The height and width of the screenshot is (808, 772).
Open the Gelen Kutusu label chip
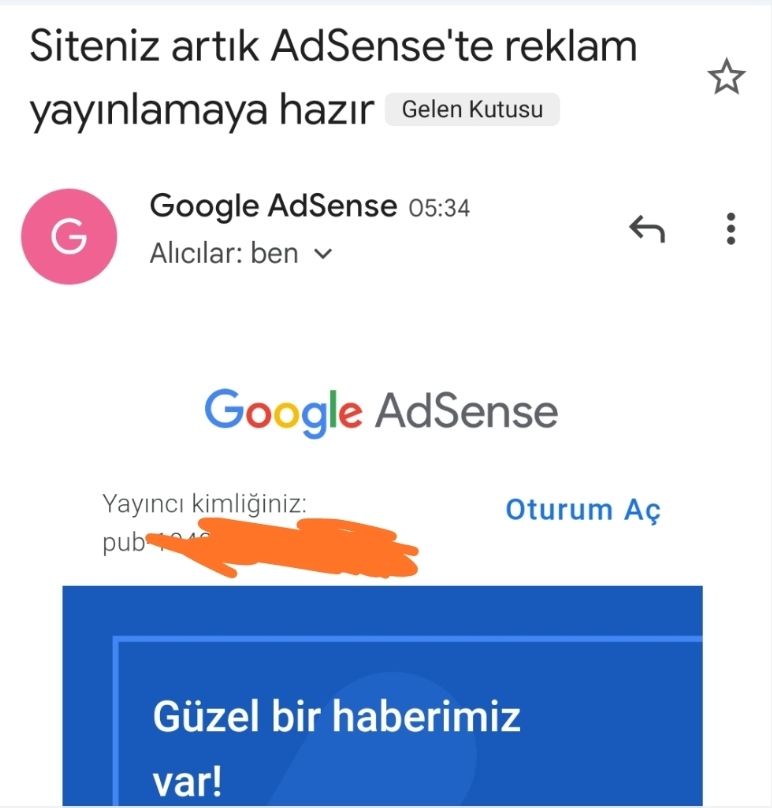(x=472, y=109)
